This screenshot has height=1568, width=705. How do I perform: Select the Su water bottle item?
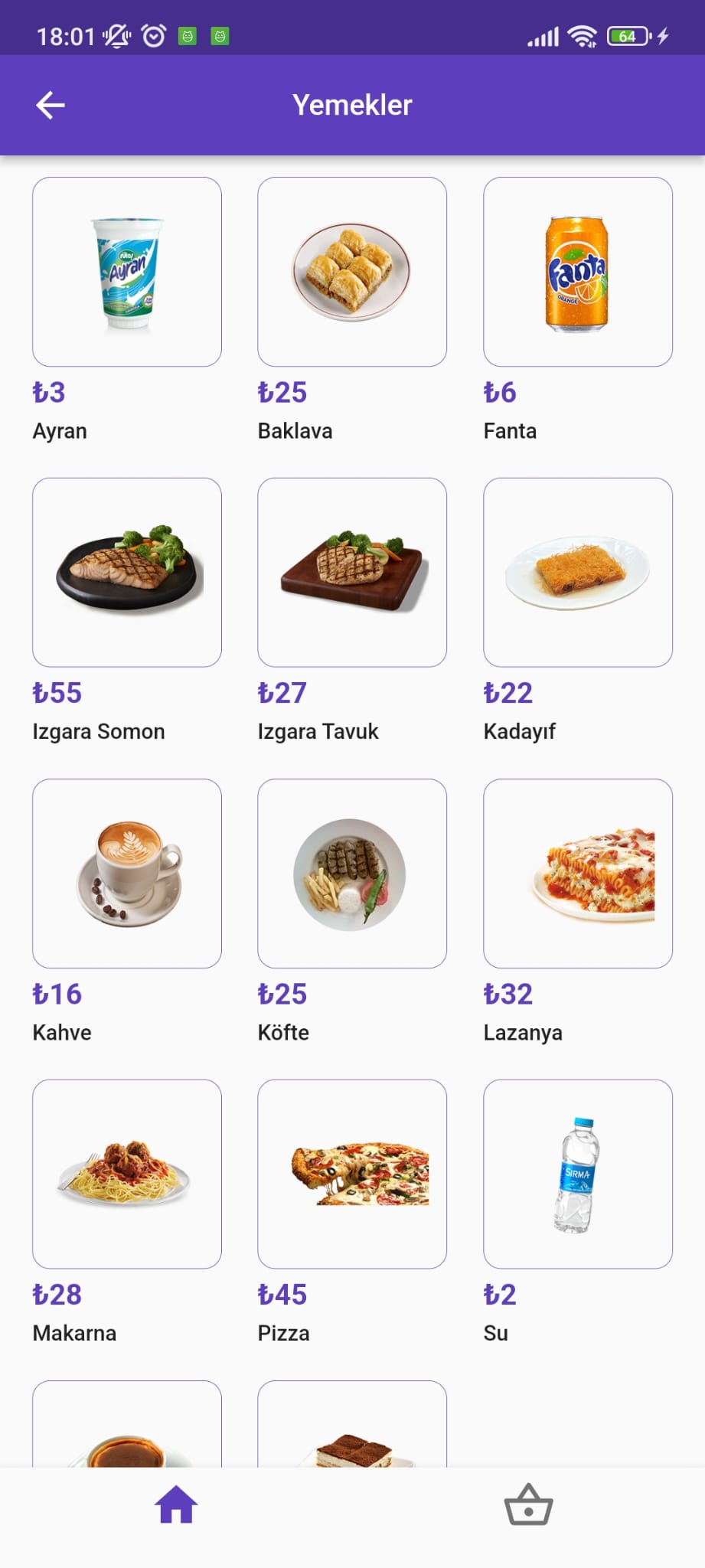pyautogui.click(x=578, y=1174)
